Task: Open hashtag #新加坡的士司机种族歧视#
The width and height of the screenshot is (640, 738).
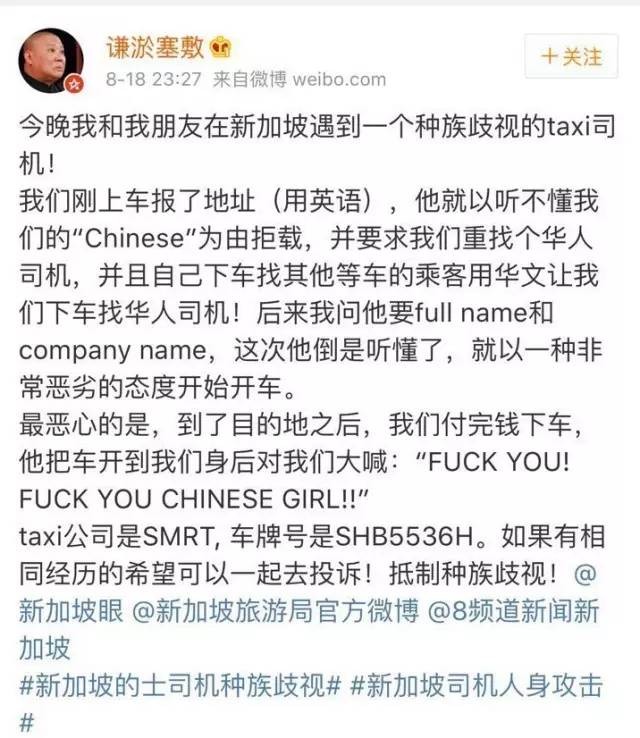Action: 180,684
